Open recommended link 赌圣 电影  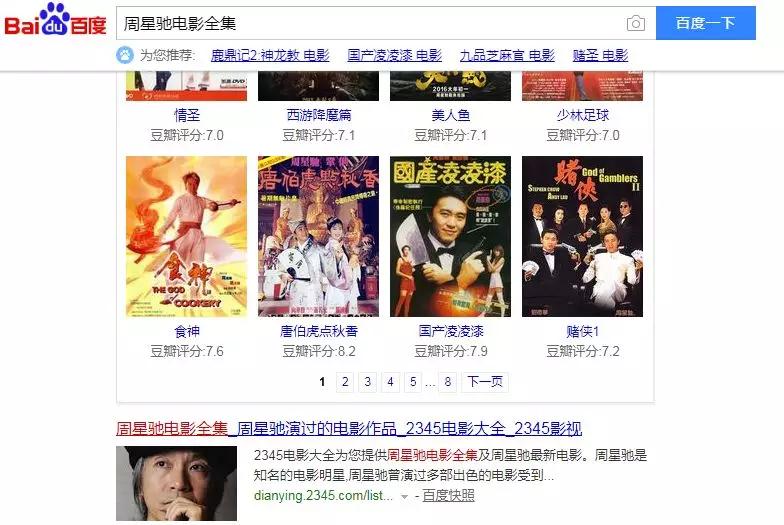click(x=600, y=56)
